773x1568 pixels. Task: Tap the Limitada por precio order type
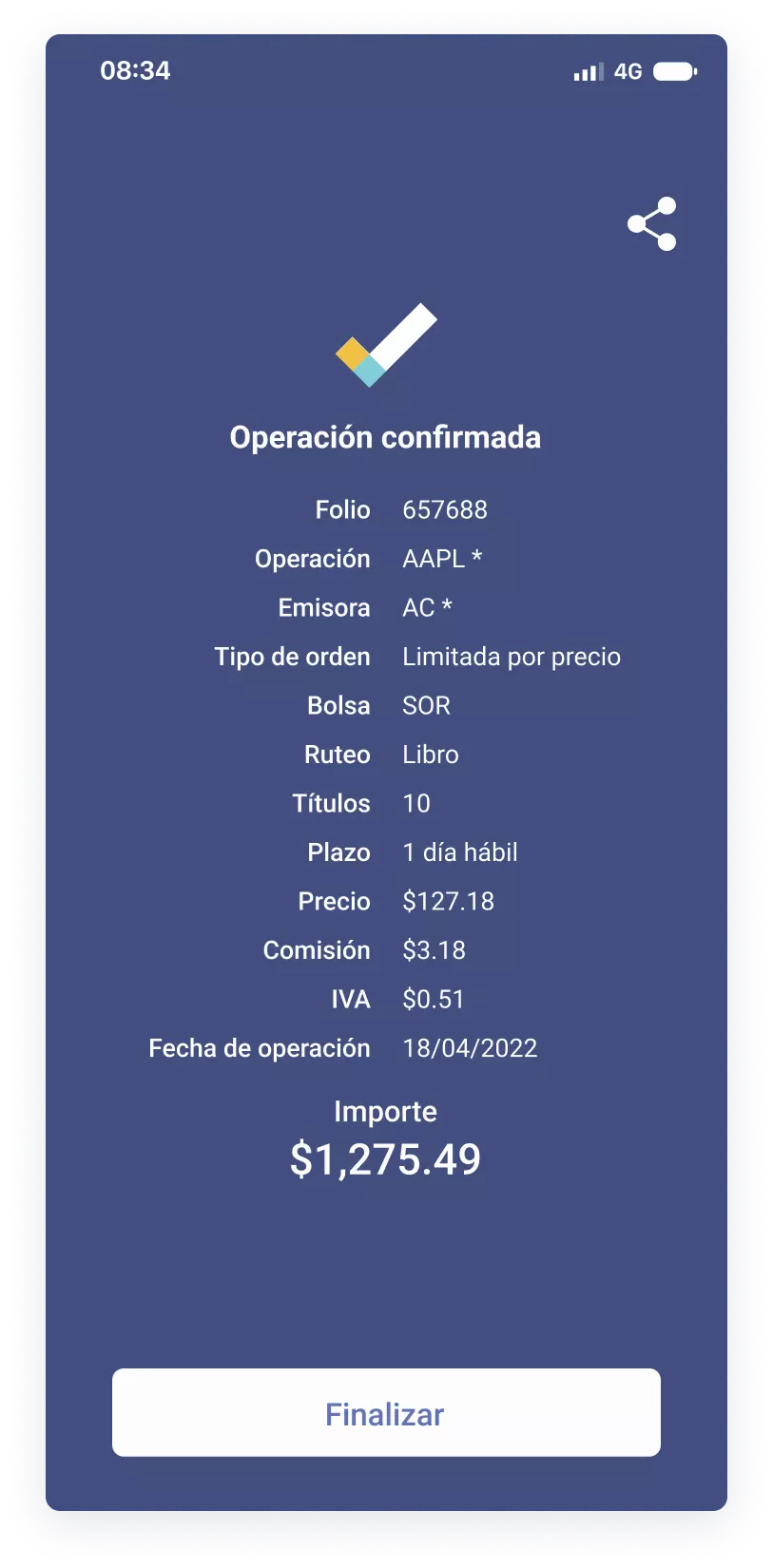pos(512,656)
